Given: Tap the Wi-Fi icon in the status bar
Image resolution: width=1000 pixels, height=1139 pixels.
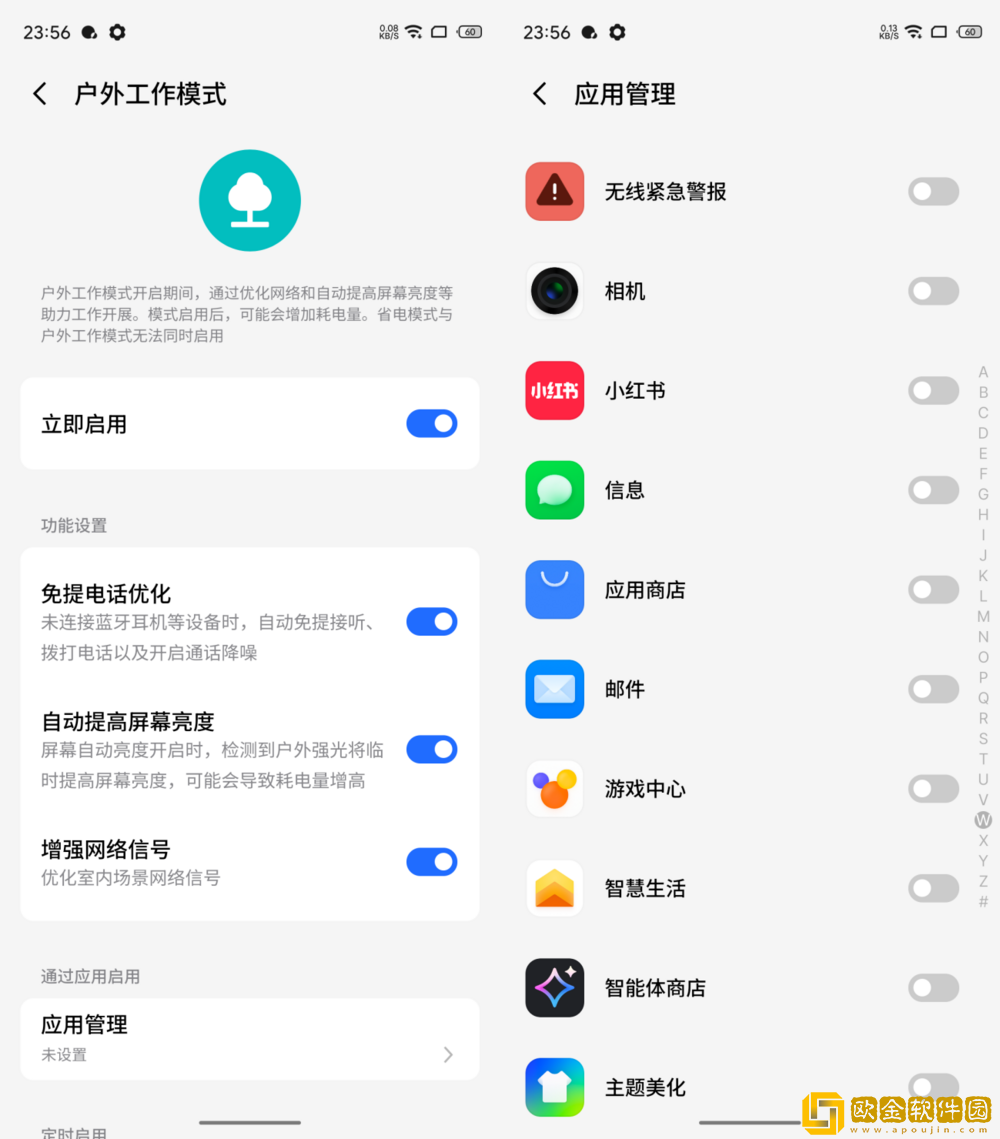Looking at the screenshot, I should [413, 31].
